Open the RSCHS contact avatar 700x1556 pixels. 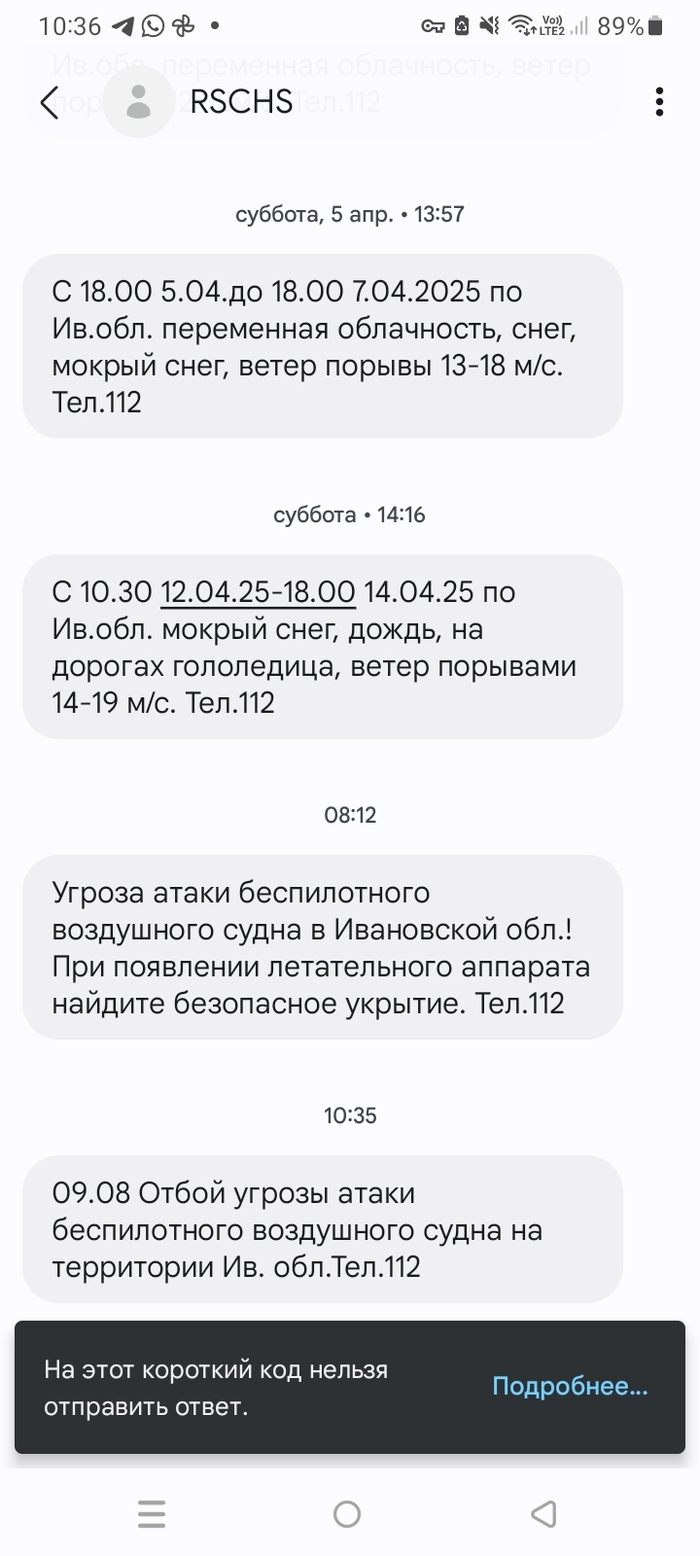click(139, 102)
